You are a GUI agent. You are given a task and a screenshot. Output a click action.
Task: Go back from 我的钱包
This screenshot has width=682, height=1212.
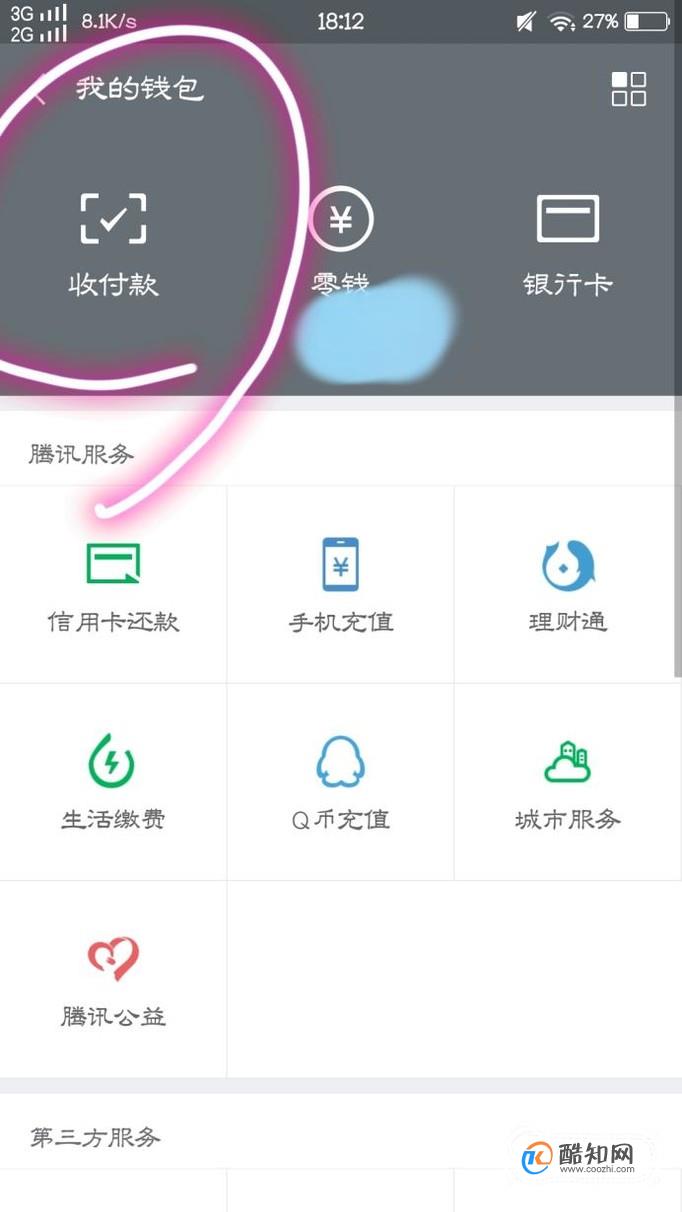(40, 90)
